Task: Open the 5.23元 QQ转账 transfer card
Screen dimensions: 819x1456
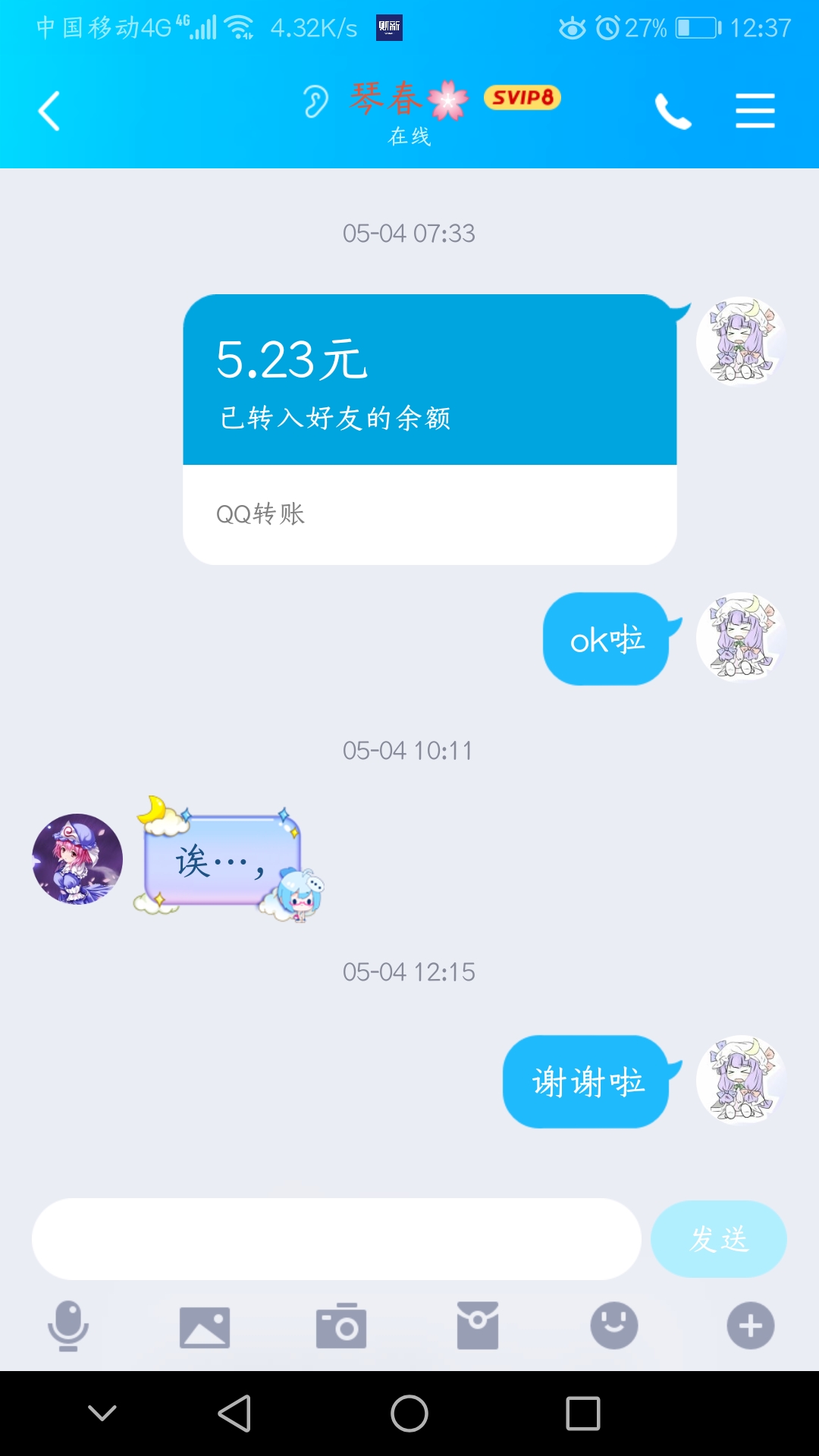Action: [x=429, y=428]
